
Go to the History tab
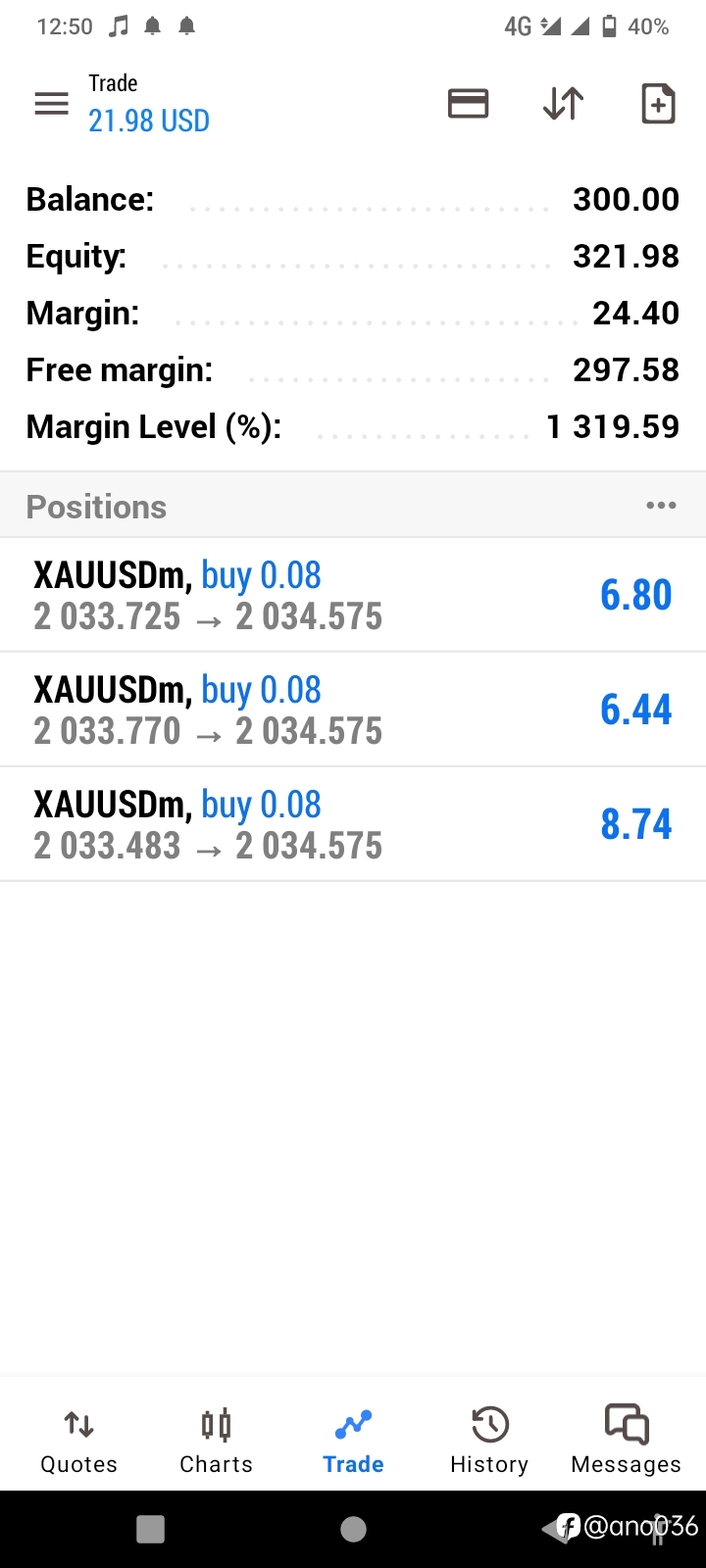[x=489, y=1442]
